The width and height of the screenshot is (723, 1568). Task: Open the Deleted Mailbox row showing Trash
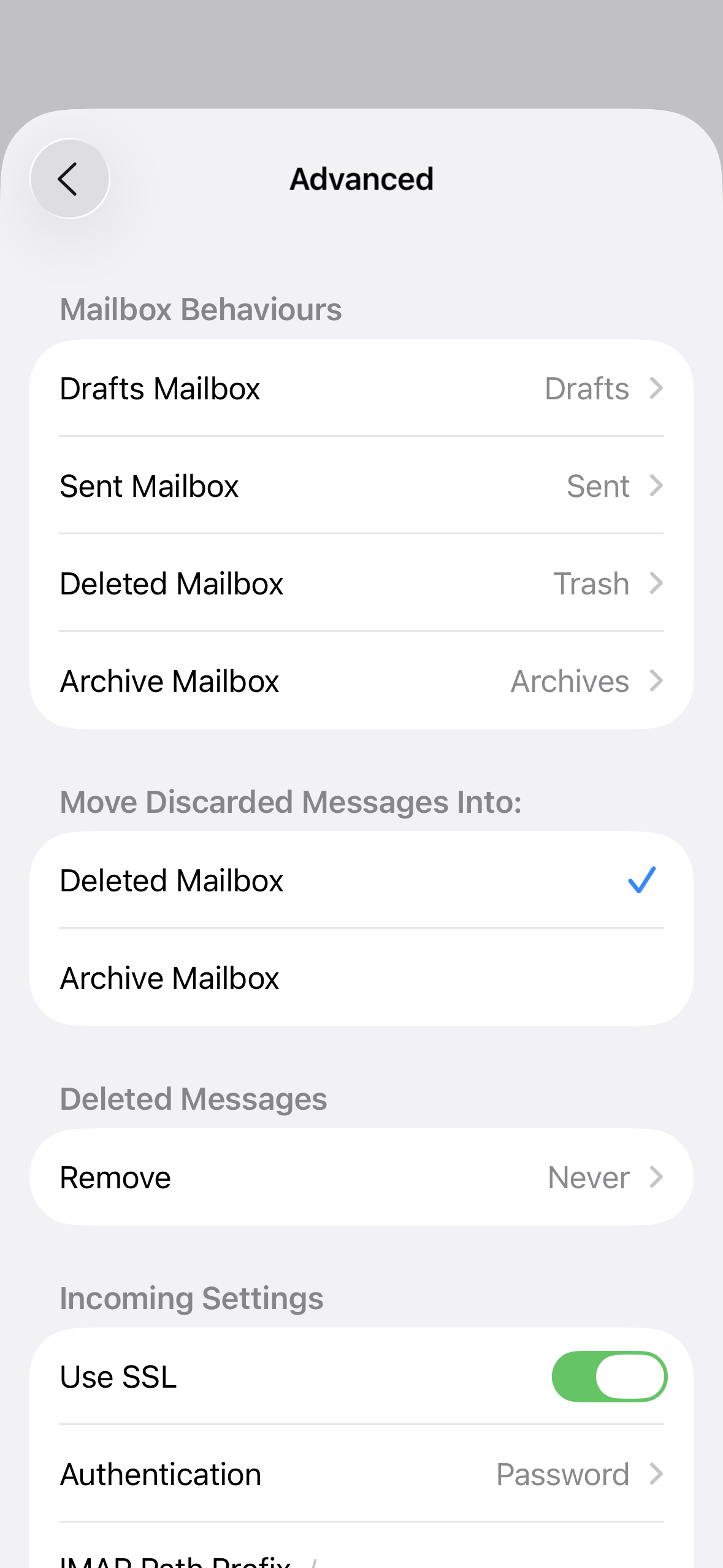[361, 583]
